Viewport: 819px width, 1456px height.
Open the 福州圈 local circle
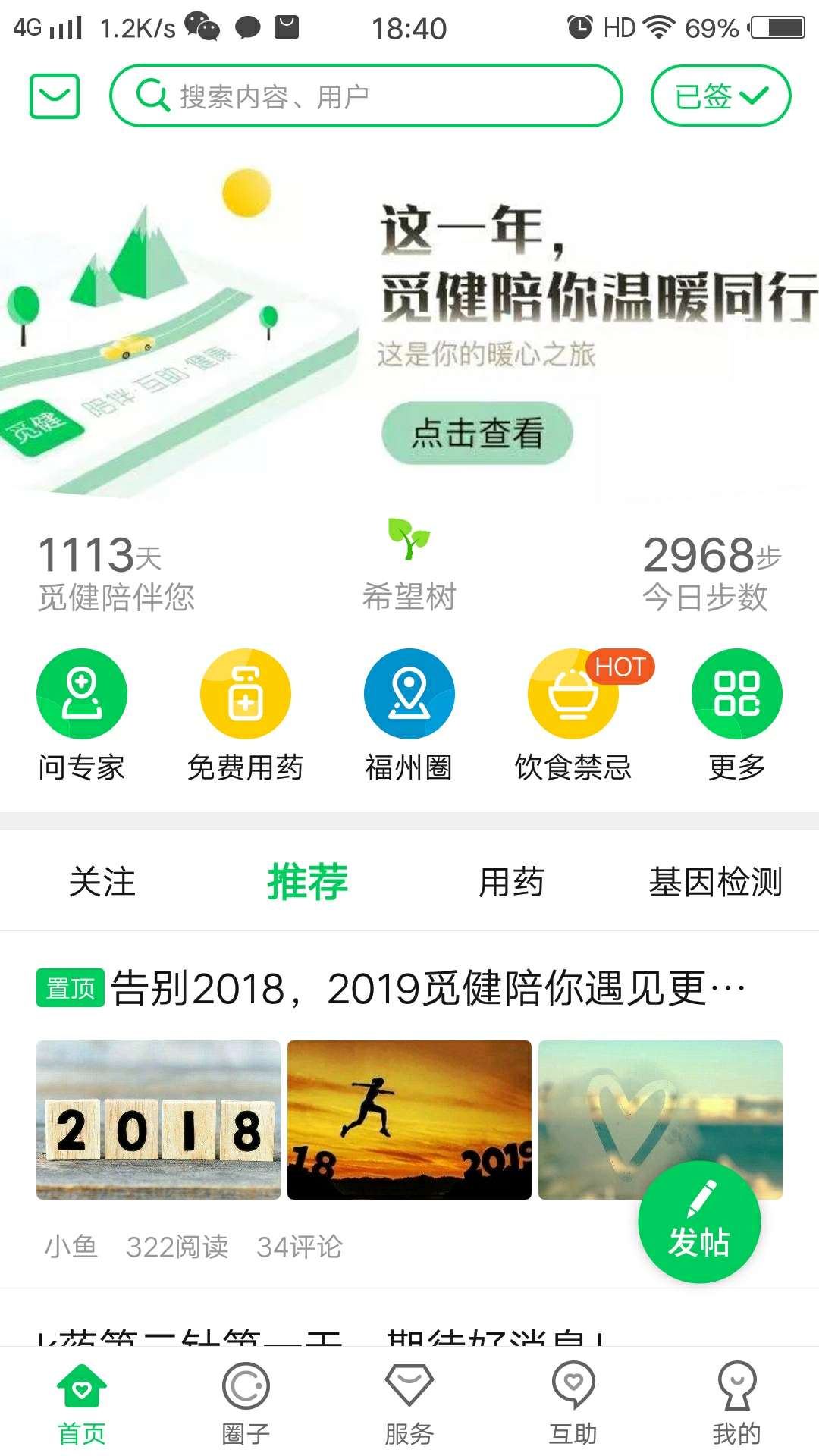[409, 714]
